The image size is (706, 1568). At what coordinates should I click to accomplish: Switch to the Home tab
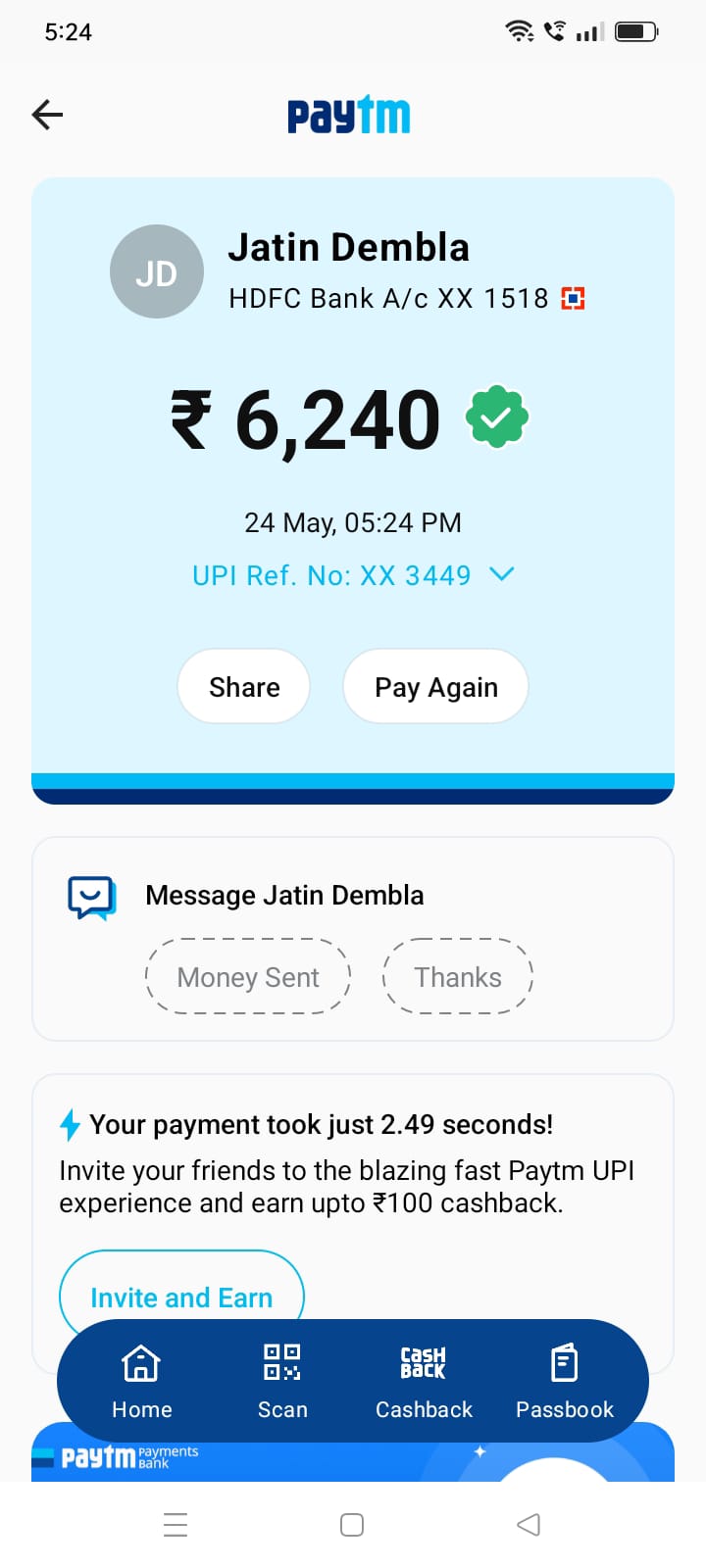141,1381
